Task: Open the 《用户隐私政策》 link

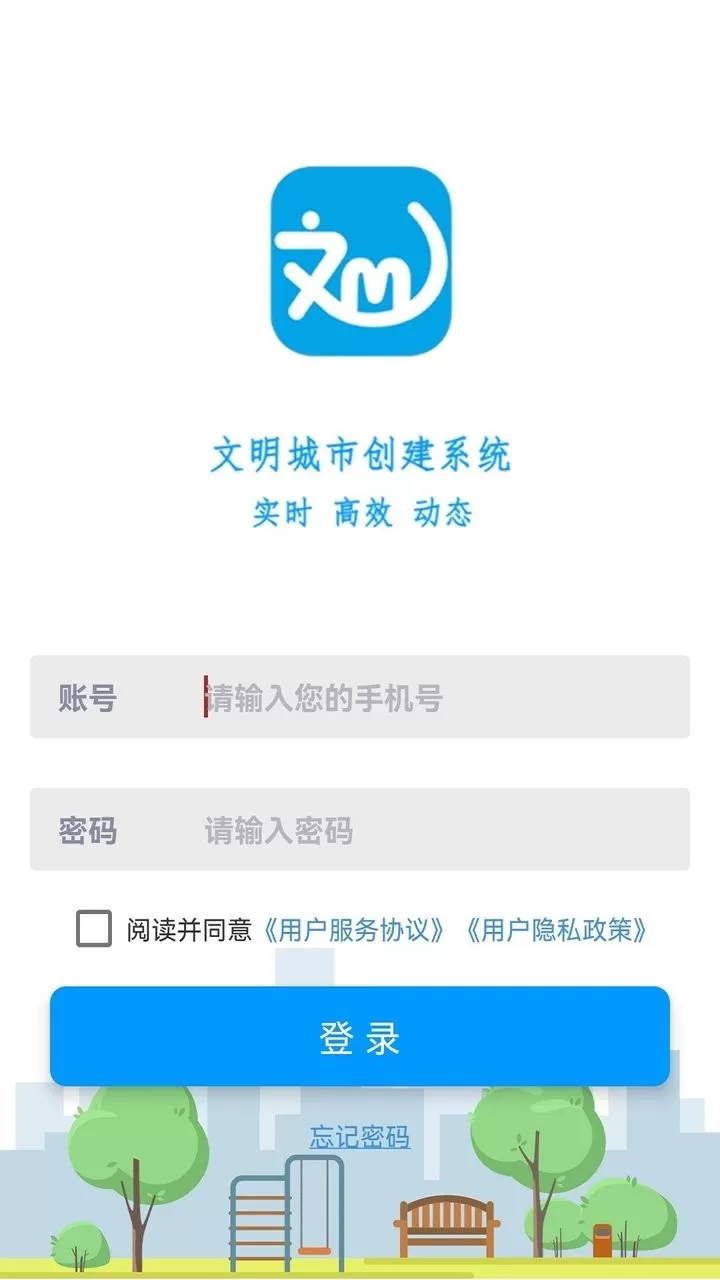Action: [x=556, y=930]
